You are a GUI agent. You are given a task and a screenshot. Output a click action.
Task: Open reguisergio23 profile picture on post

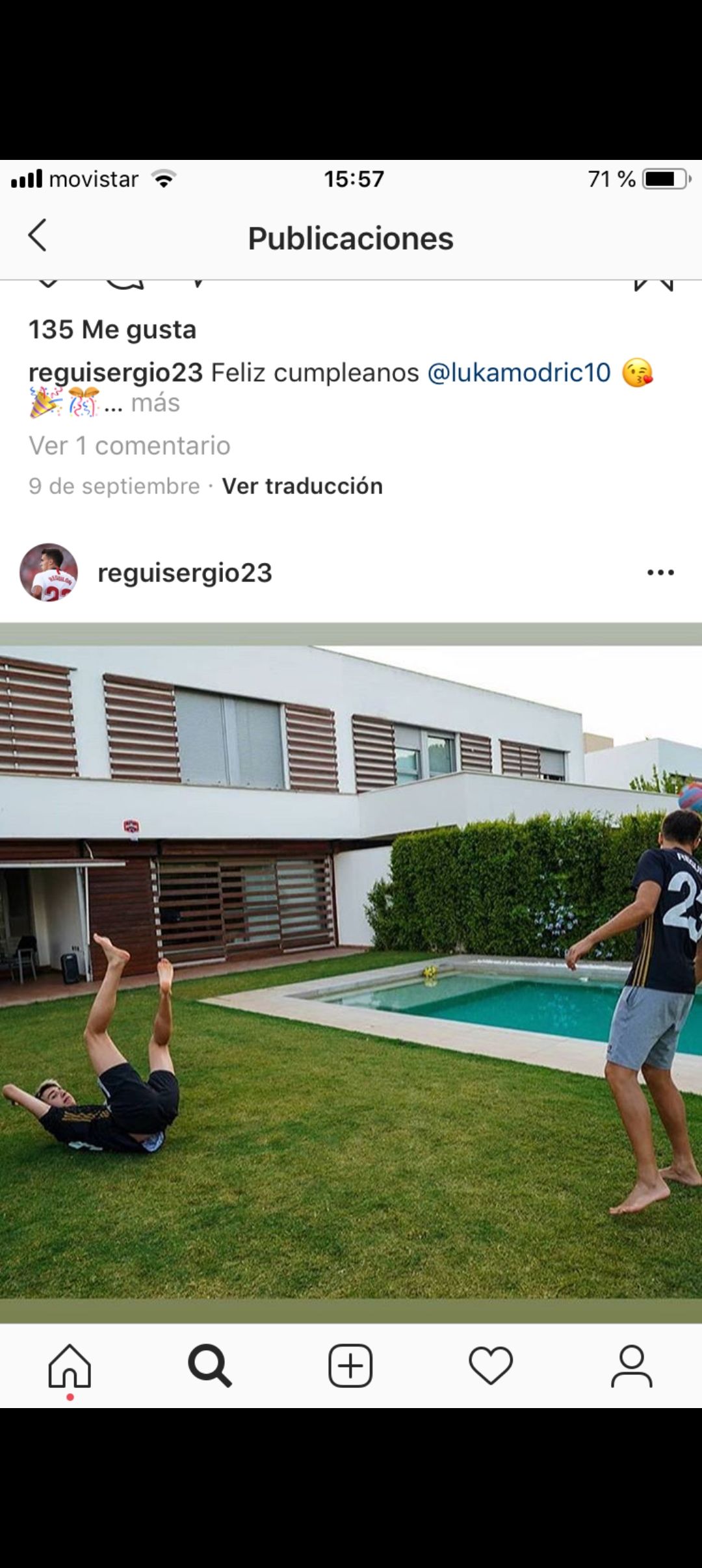(x=49, y=573)
